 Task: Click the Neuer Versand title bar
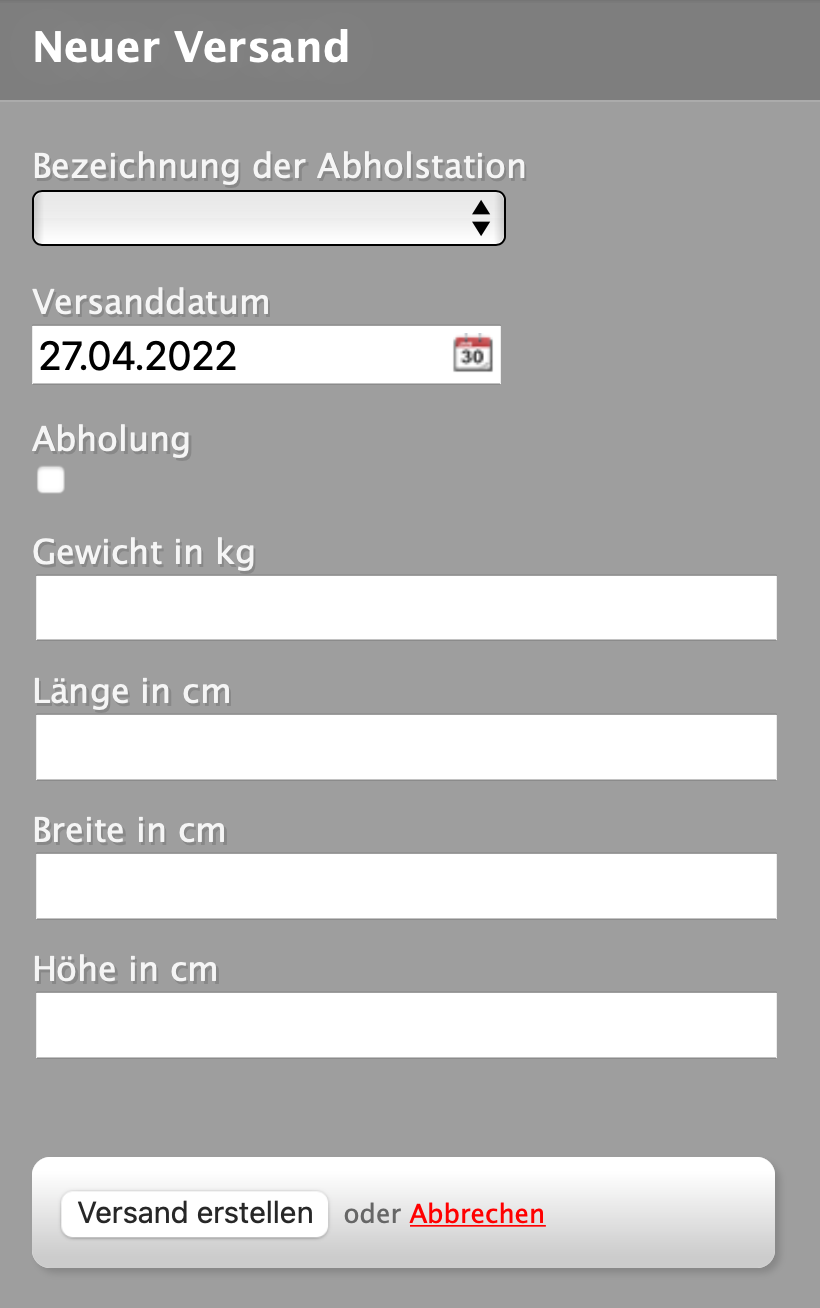point(192,46)
